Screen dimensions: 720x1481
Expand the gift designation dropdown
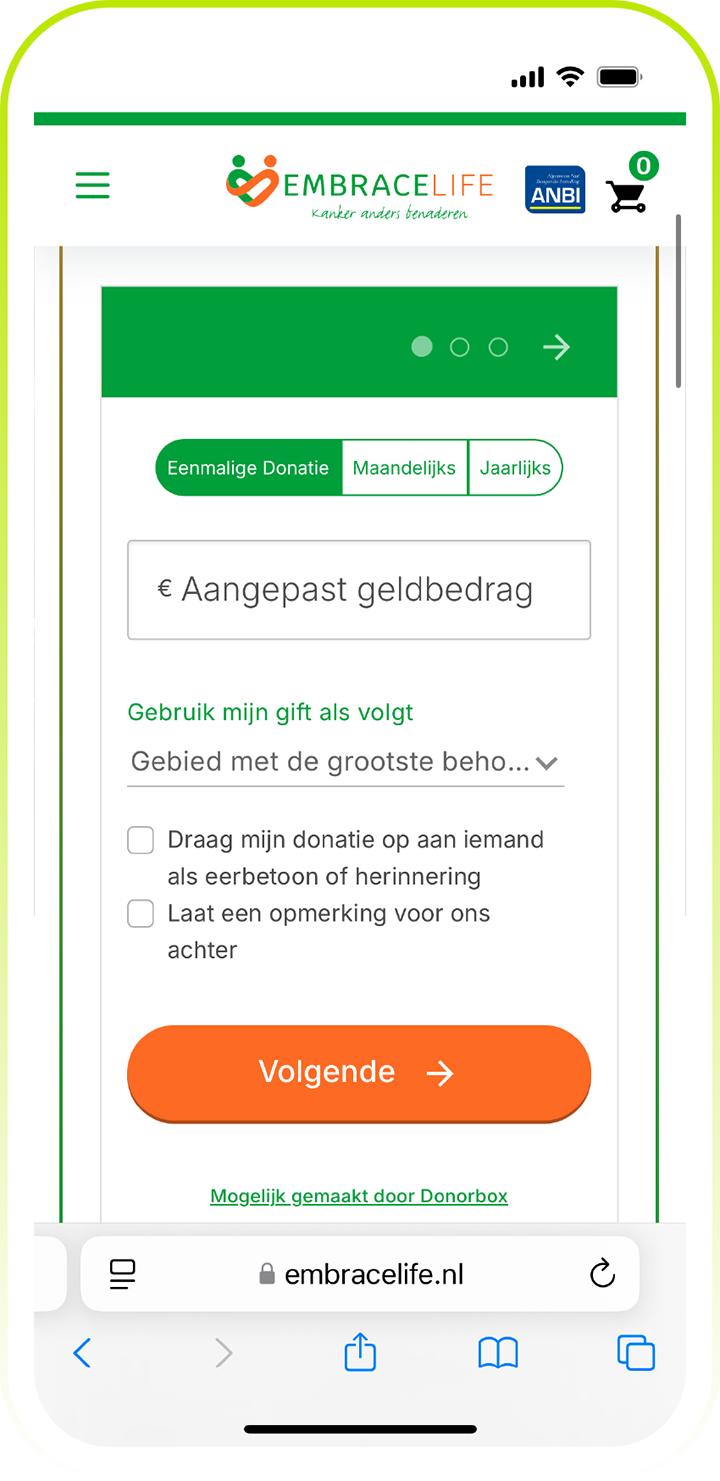(x=345, y=762)
